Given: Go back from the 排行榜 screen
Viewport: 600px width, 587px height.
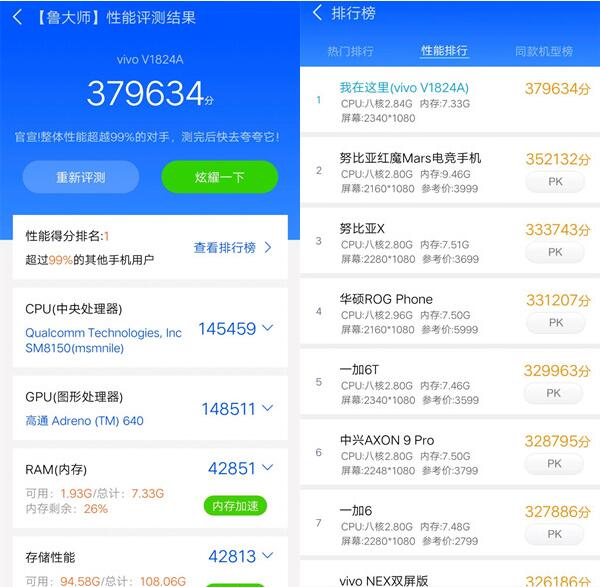Looking at the screenshot, I should tap(317, 13).
